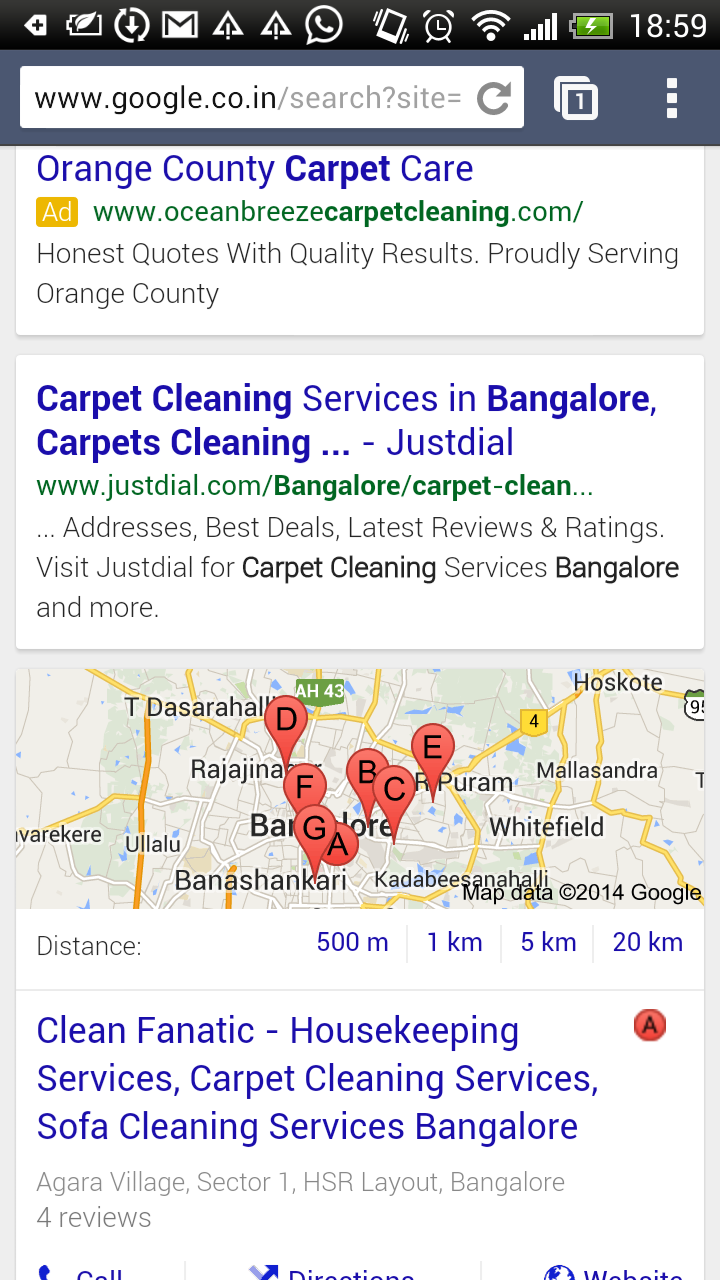Set distance filter to 20 km
Screen dimensions: 720x1280
[x=647, y=942]
